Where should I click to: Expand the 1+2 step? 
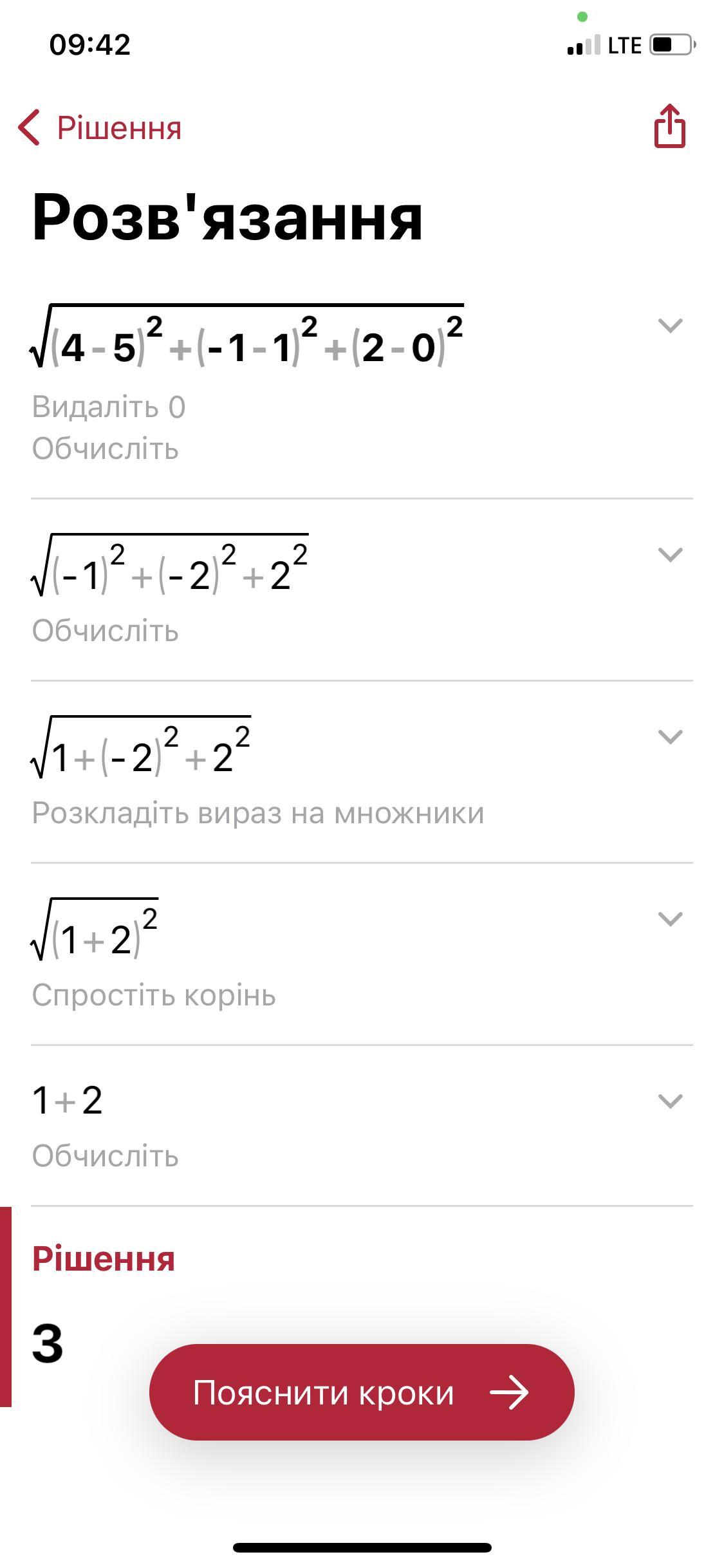[670, 1101]
